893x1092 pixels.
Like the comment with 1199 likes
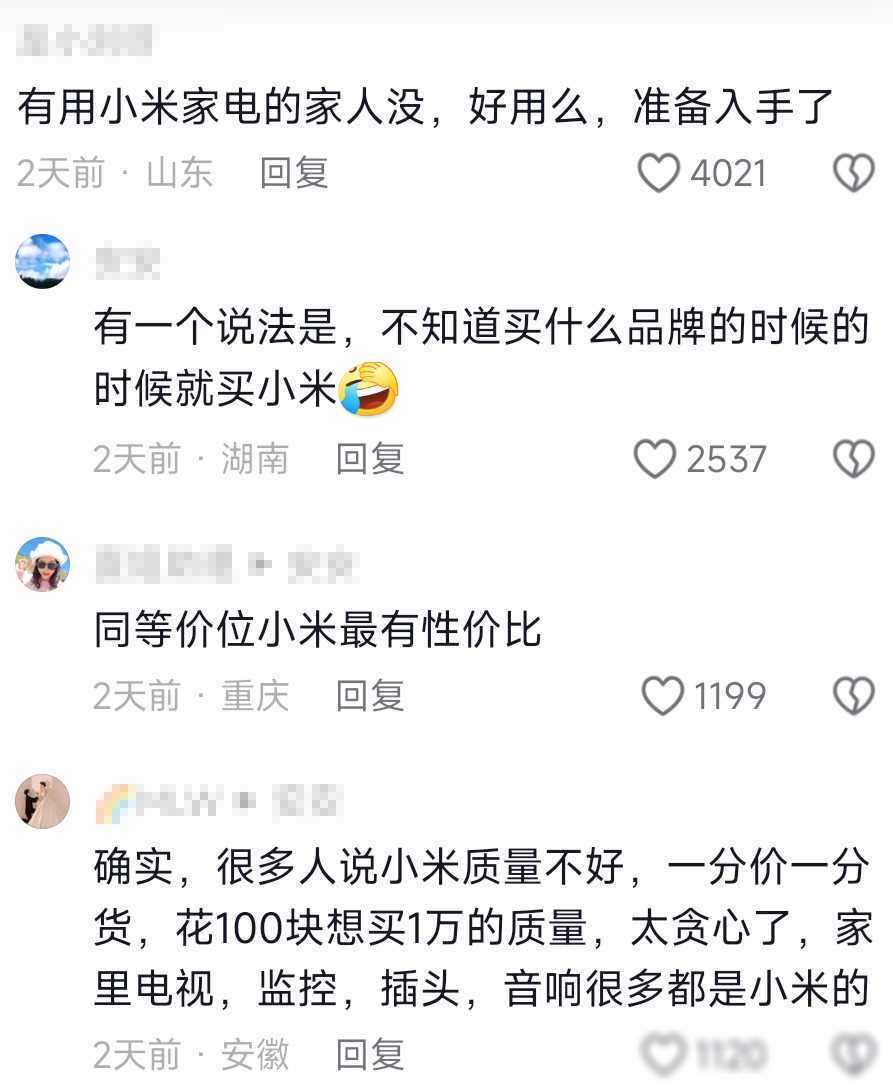(x=662, y=696)
